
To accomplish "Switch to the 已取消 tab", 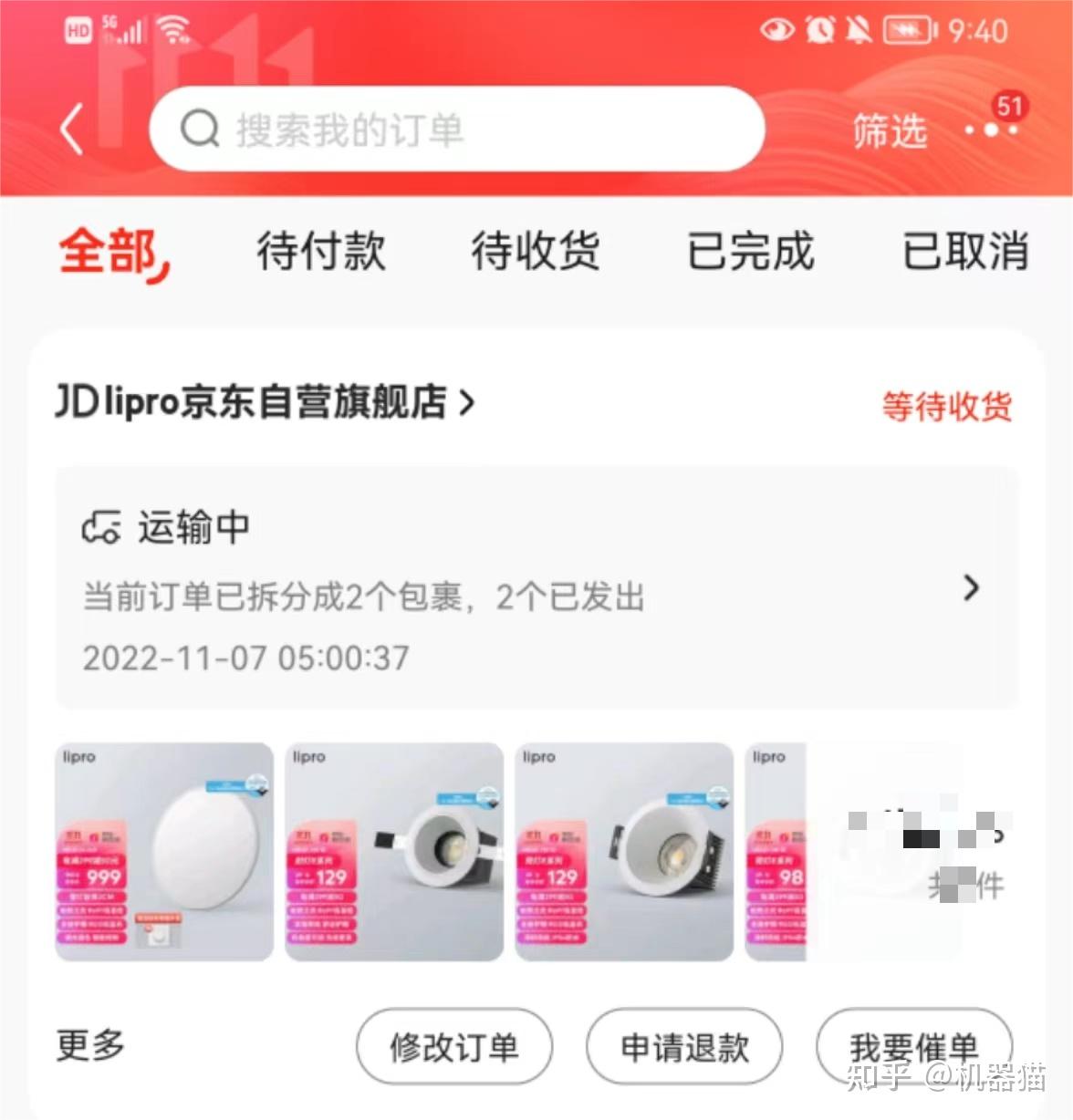I will coord(965,252).
